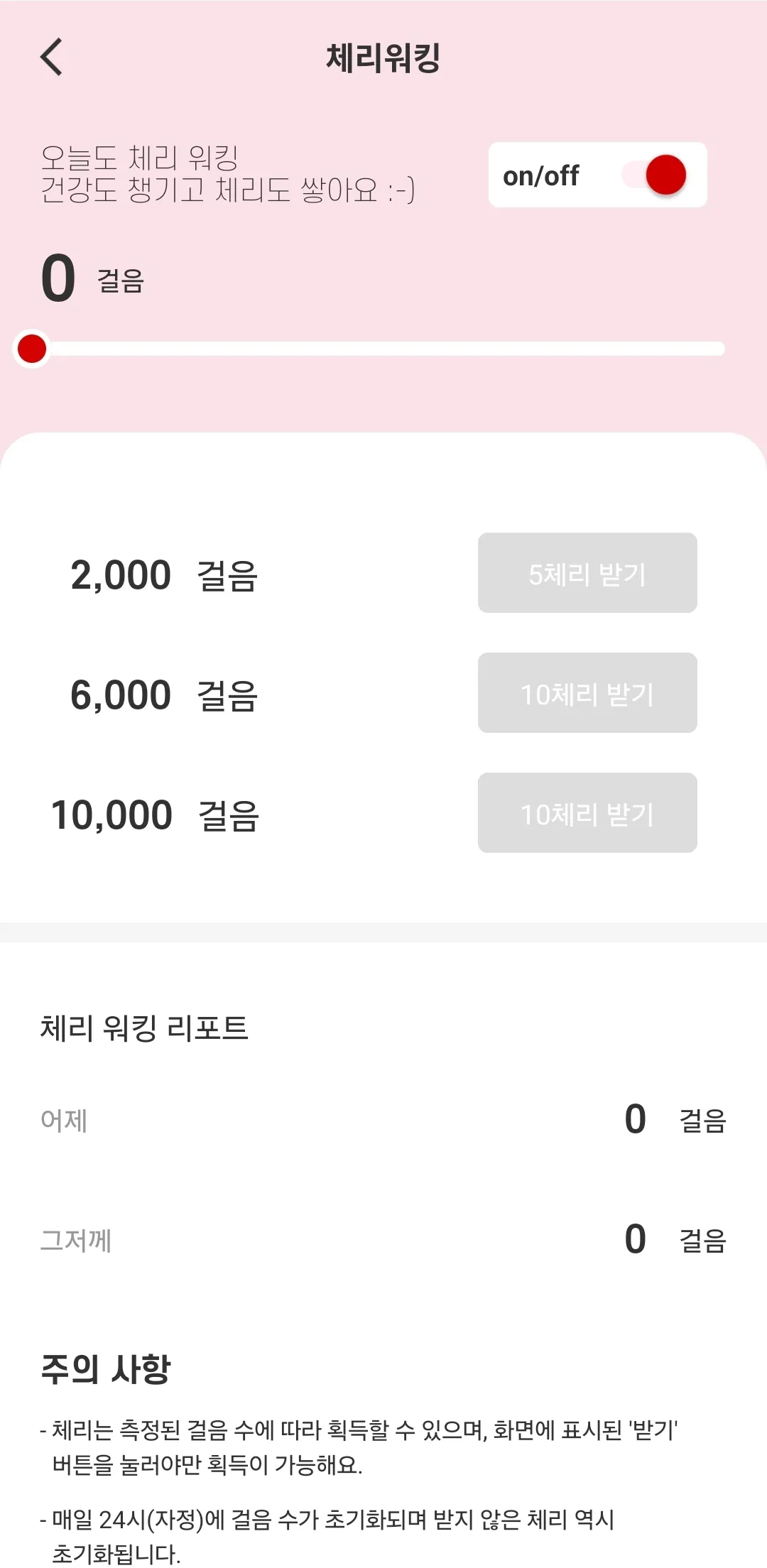Viewport: 767px width, 1568px height.
Task: Click the on/off label text
Action: 541,175
